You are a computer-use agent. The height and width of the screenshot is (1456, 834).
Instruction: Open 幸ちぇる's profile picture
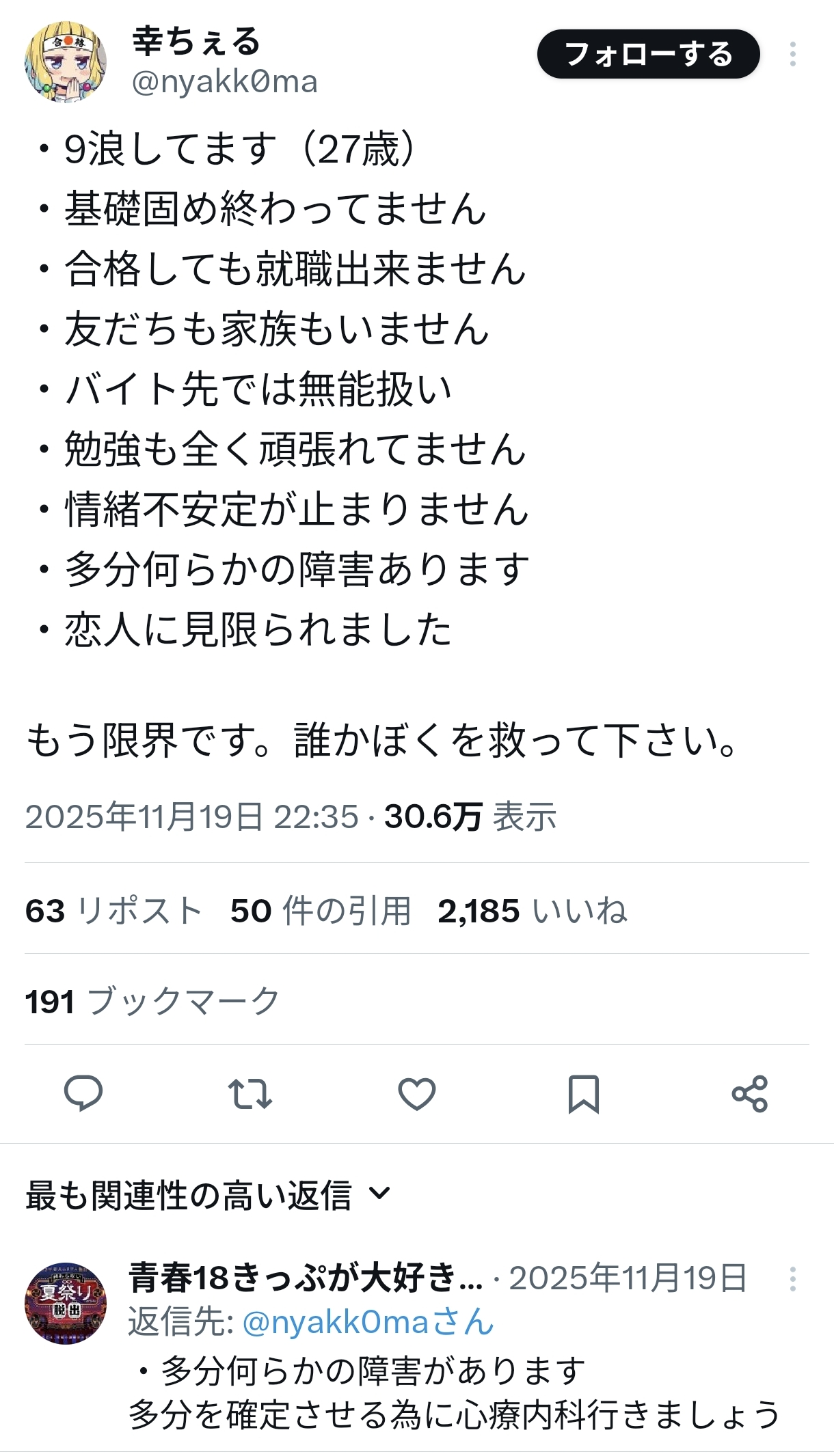(x=66, y=62)
